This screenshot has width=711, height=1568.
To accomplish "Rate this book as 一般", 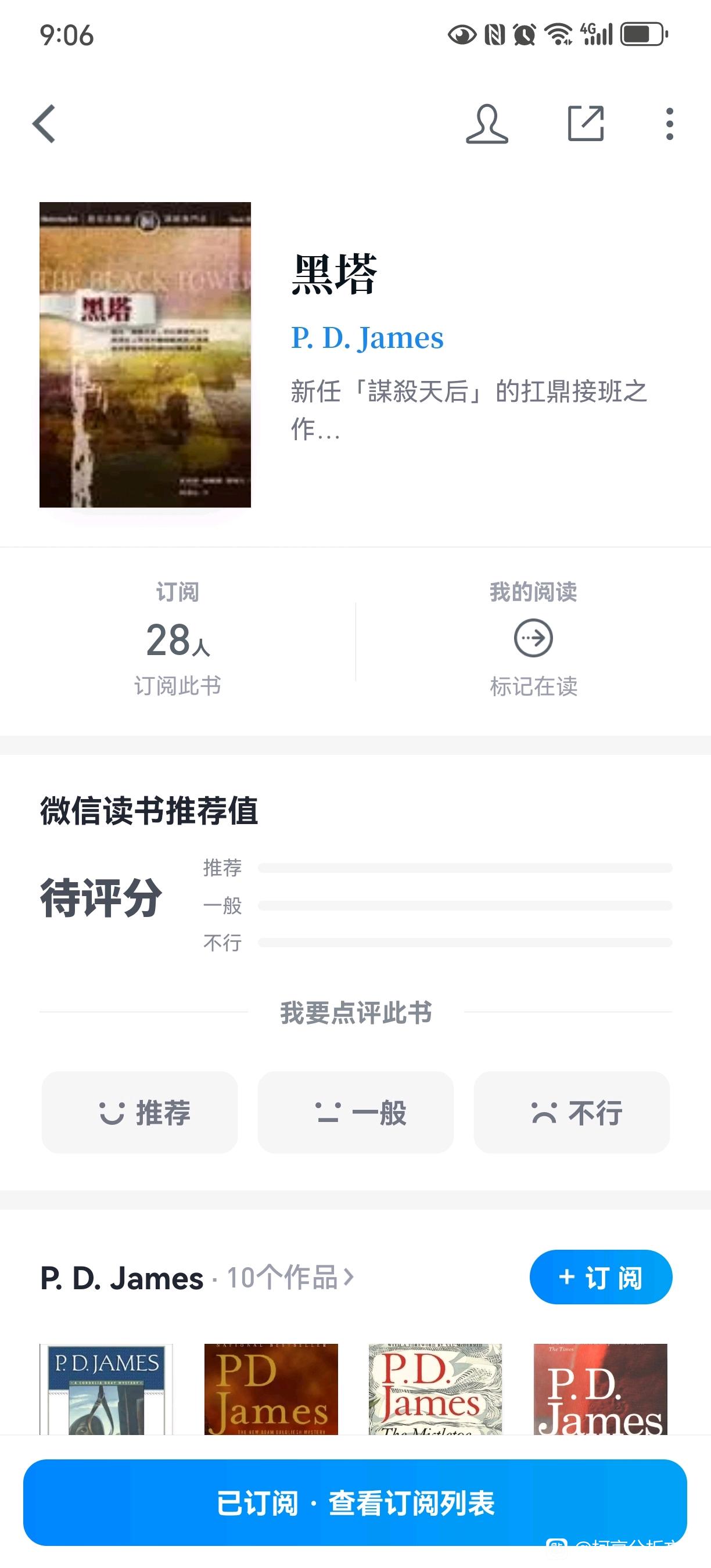I will 355,1112.
